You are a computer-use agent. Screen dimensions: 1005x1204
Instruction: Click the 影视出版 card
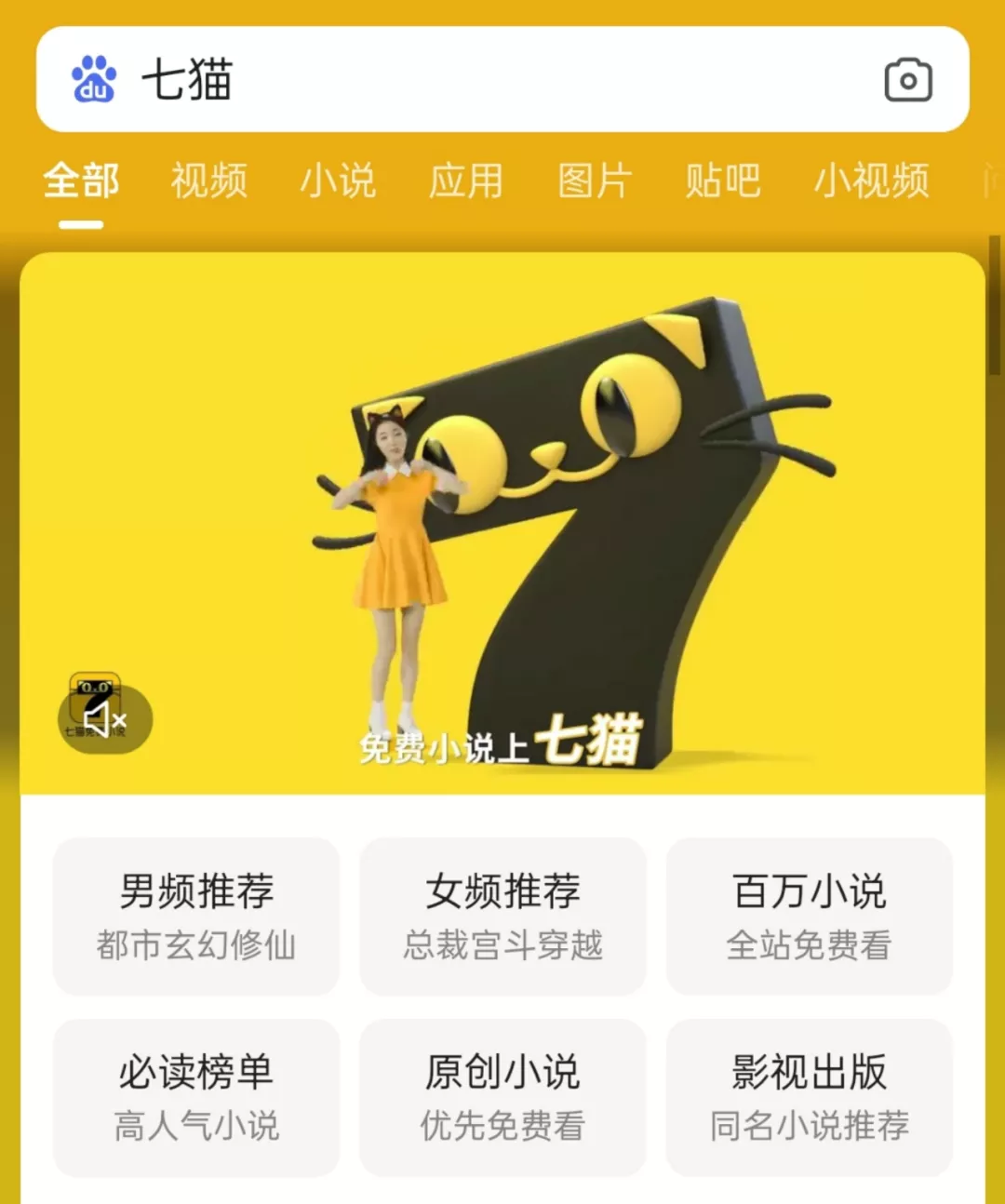(x=809, y=1098)
